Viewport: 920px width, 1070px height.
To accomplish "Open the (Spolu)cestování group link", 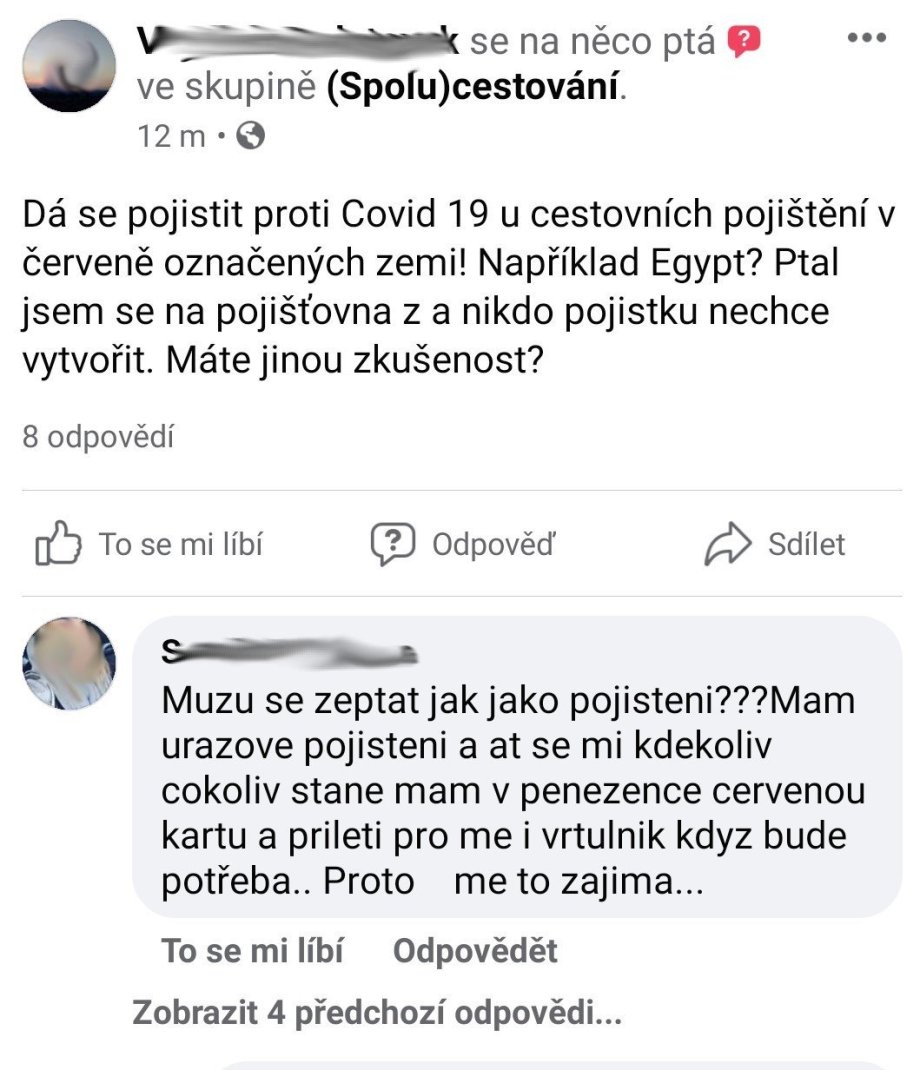I will [x=474, y=89].
